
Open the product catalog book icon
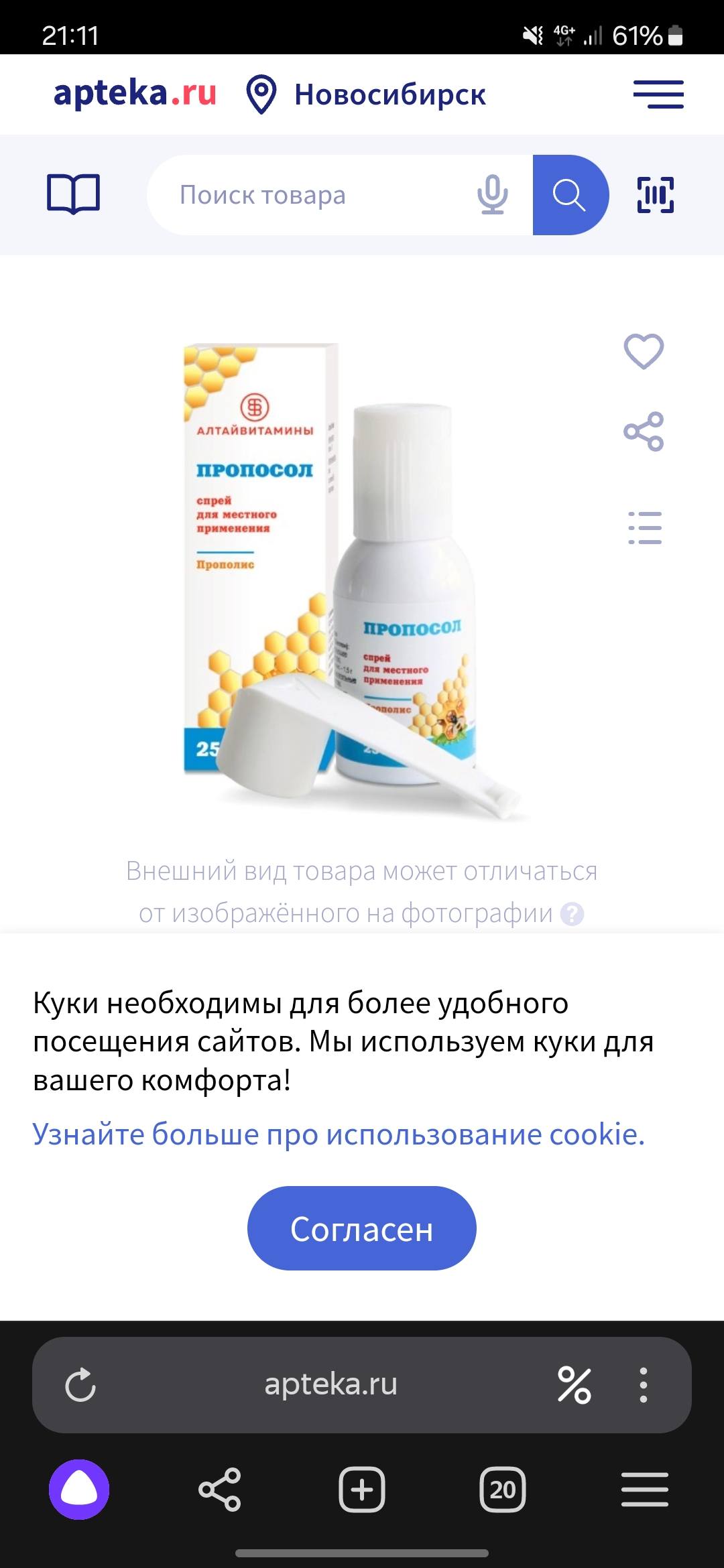point(73,194)
